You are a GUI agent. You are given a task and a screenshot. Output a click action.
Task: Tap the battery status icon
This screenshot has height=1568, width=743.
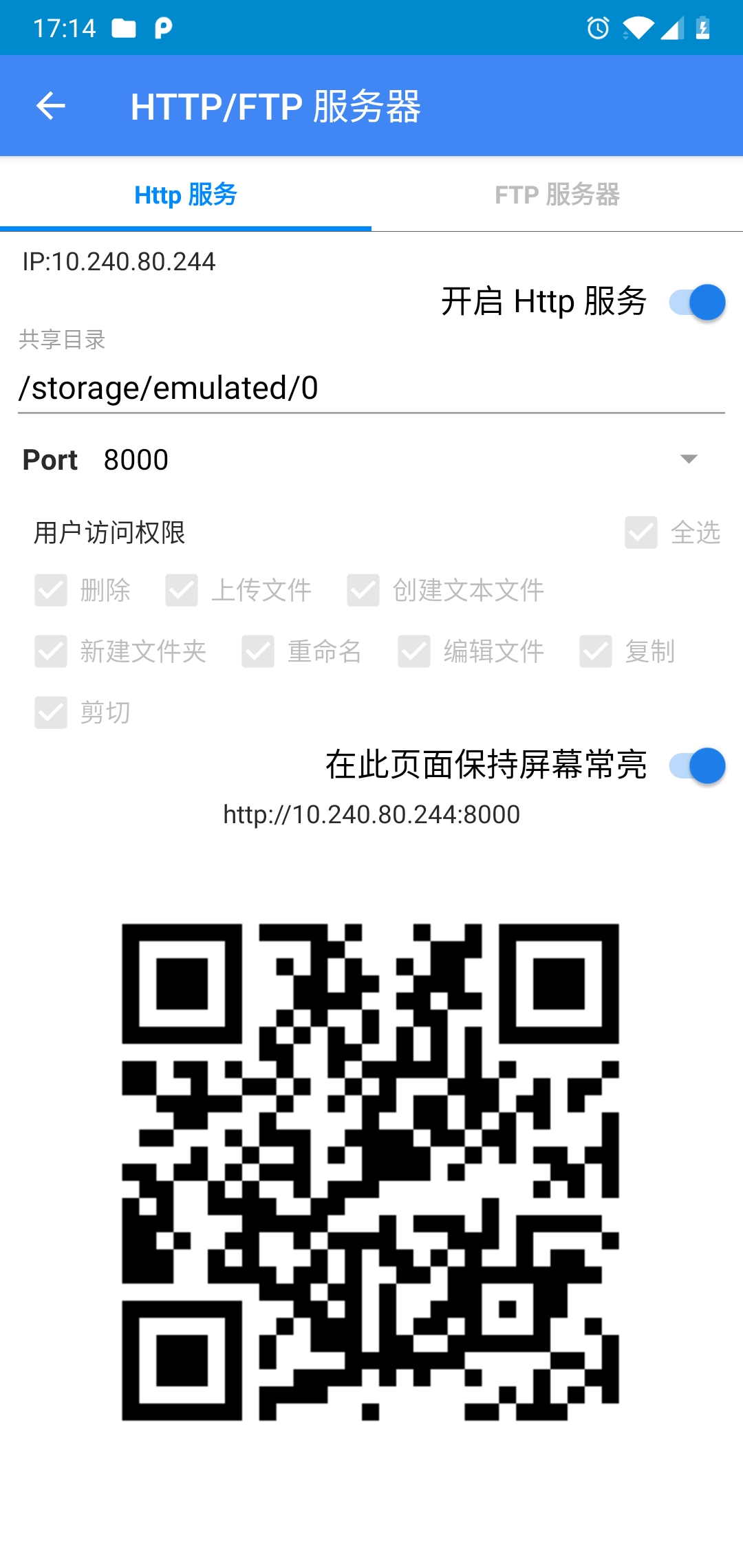pos(703,28)
